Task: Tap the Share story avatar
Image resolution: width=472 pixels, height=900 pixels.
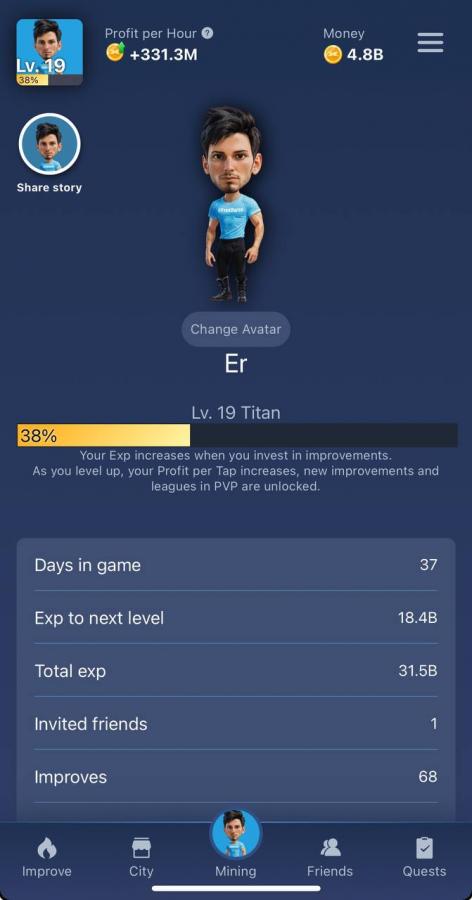Action: click(50, 144)
